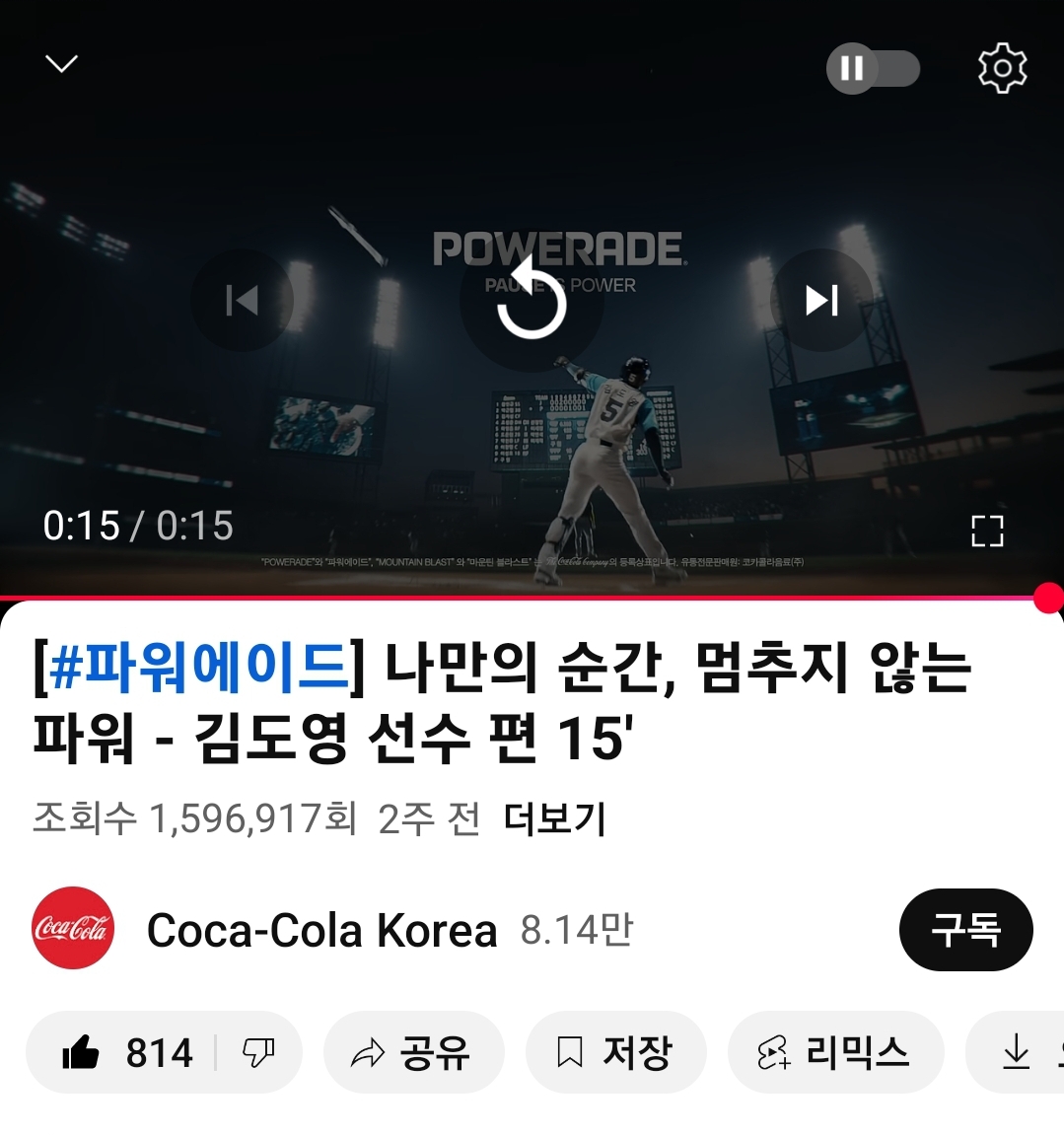
Task: Save the video with 저장
Action: click(x=615, y=1053)
